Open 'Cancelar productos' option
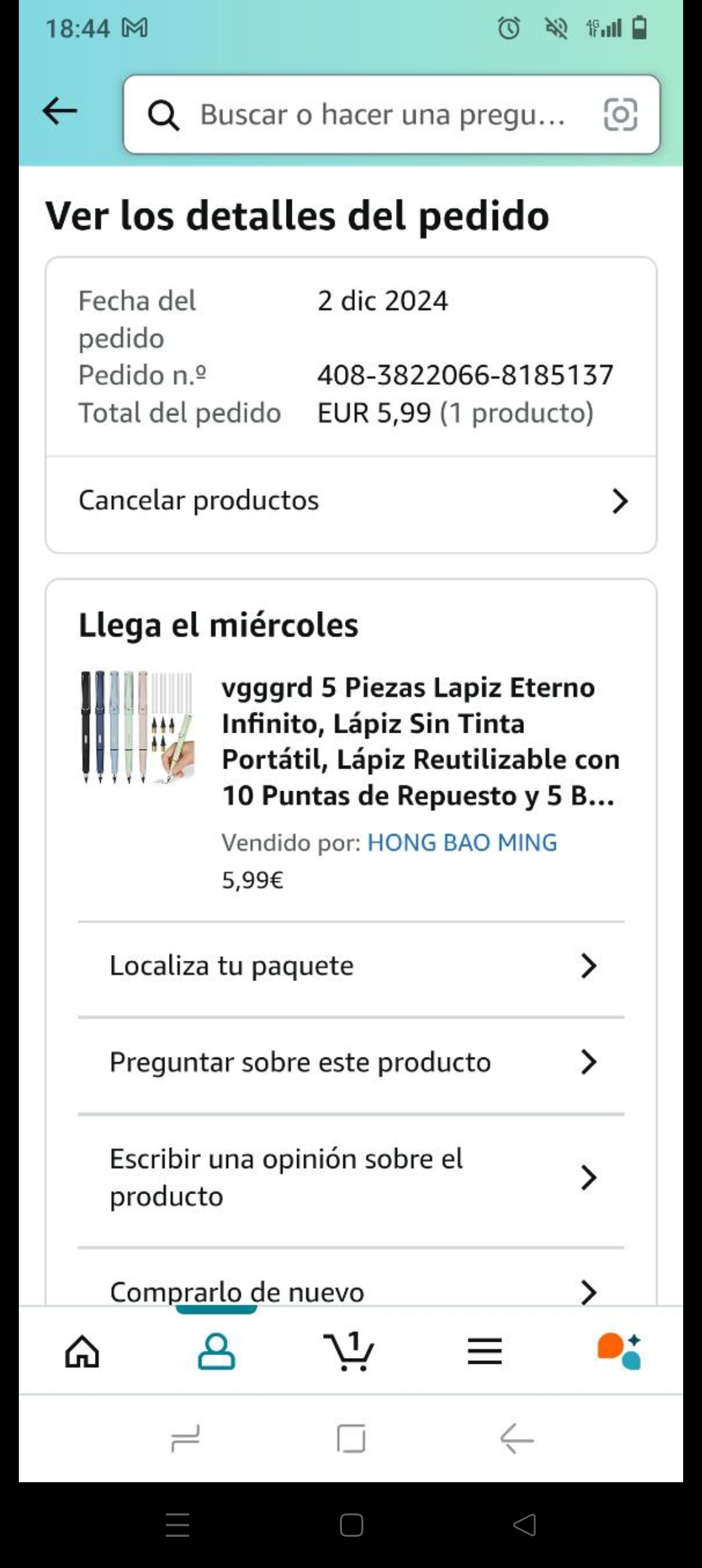The image size is (702, 1568). (351, 501)
